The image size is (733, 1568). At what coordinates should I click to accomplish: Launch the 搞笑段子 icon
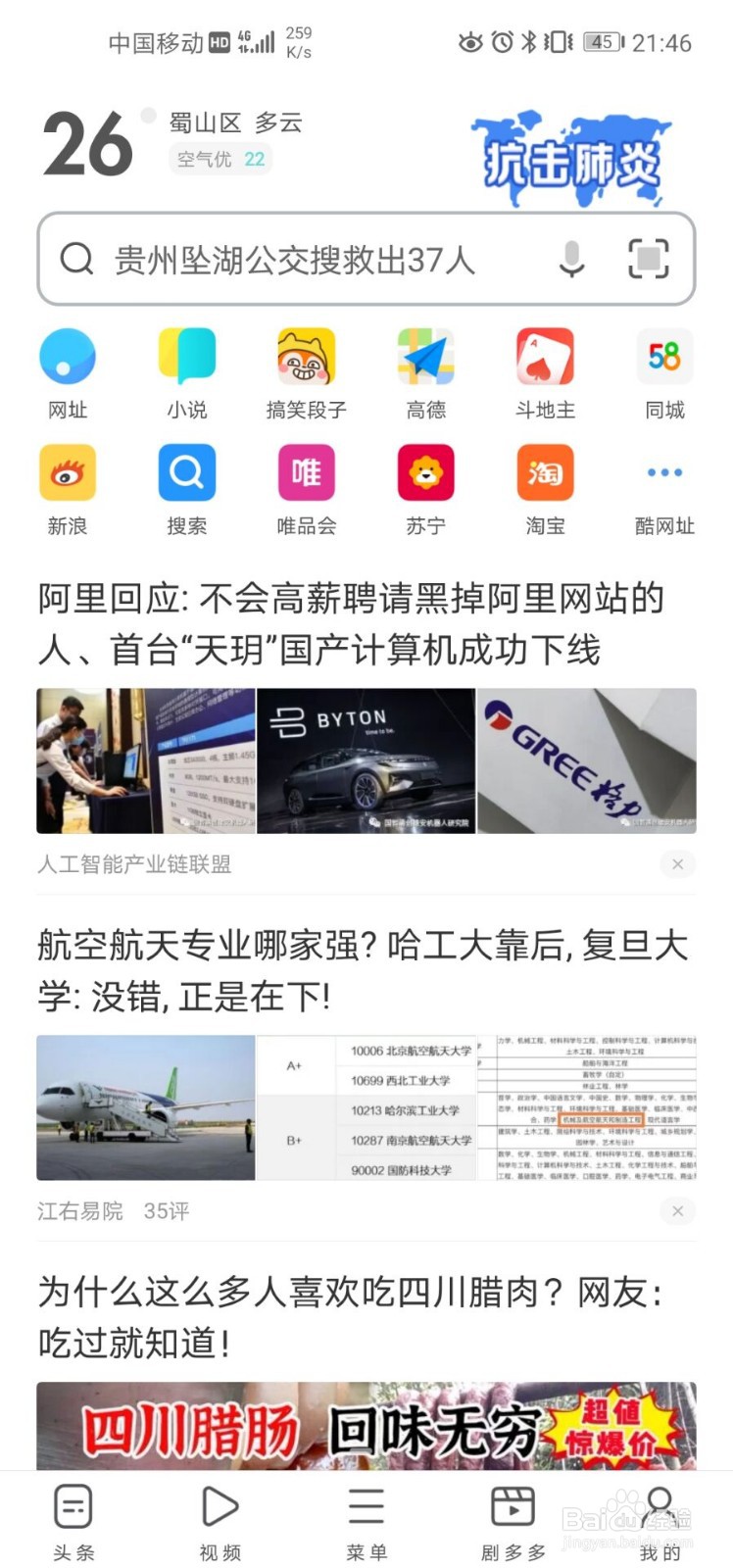tap(306, 358)
